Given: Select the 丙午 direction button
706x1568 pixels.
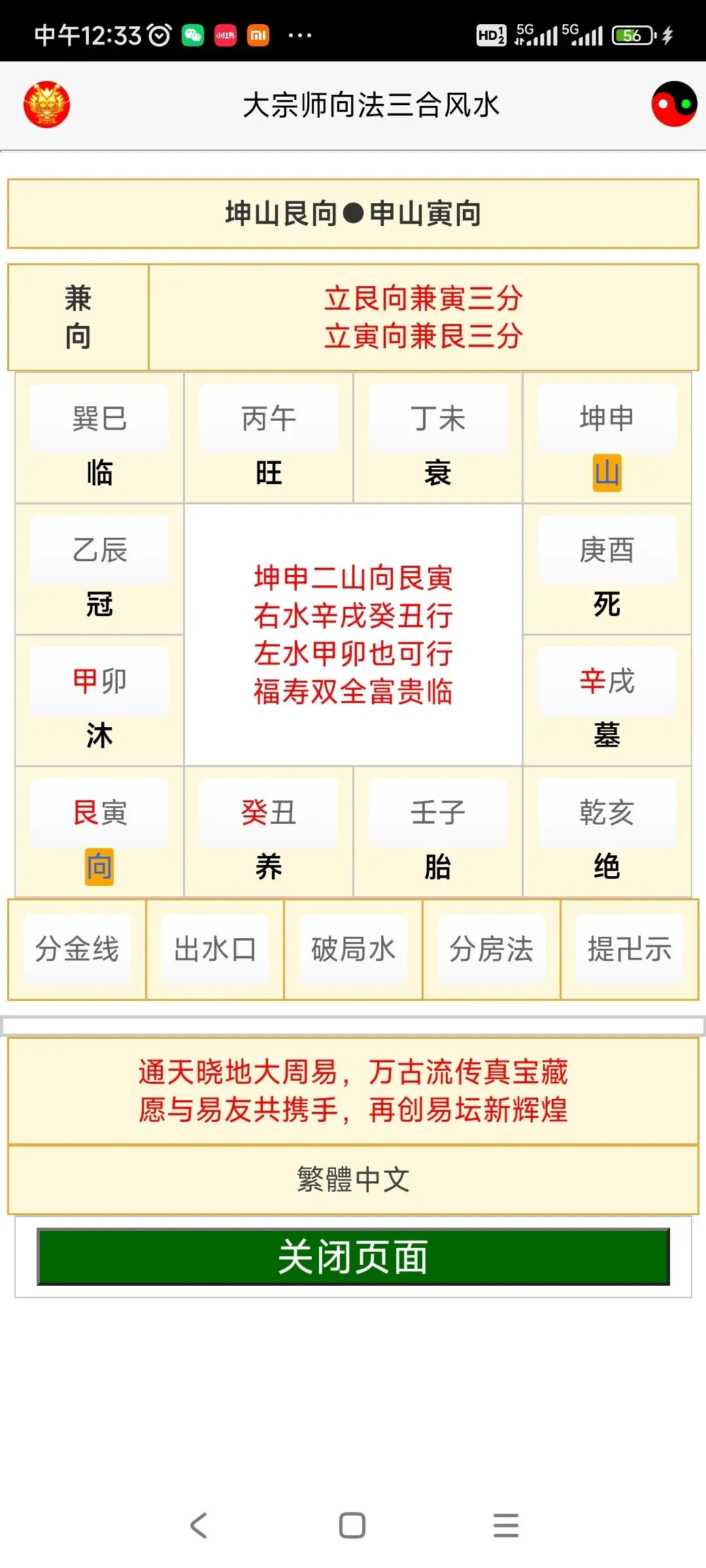Looking at the screenshot, I should click(269, 418).
